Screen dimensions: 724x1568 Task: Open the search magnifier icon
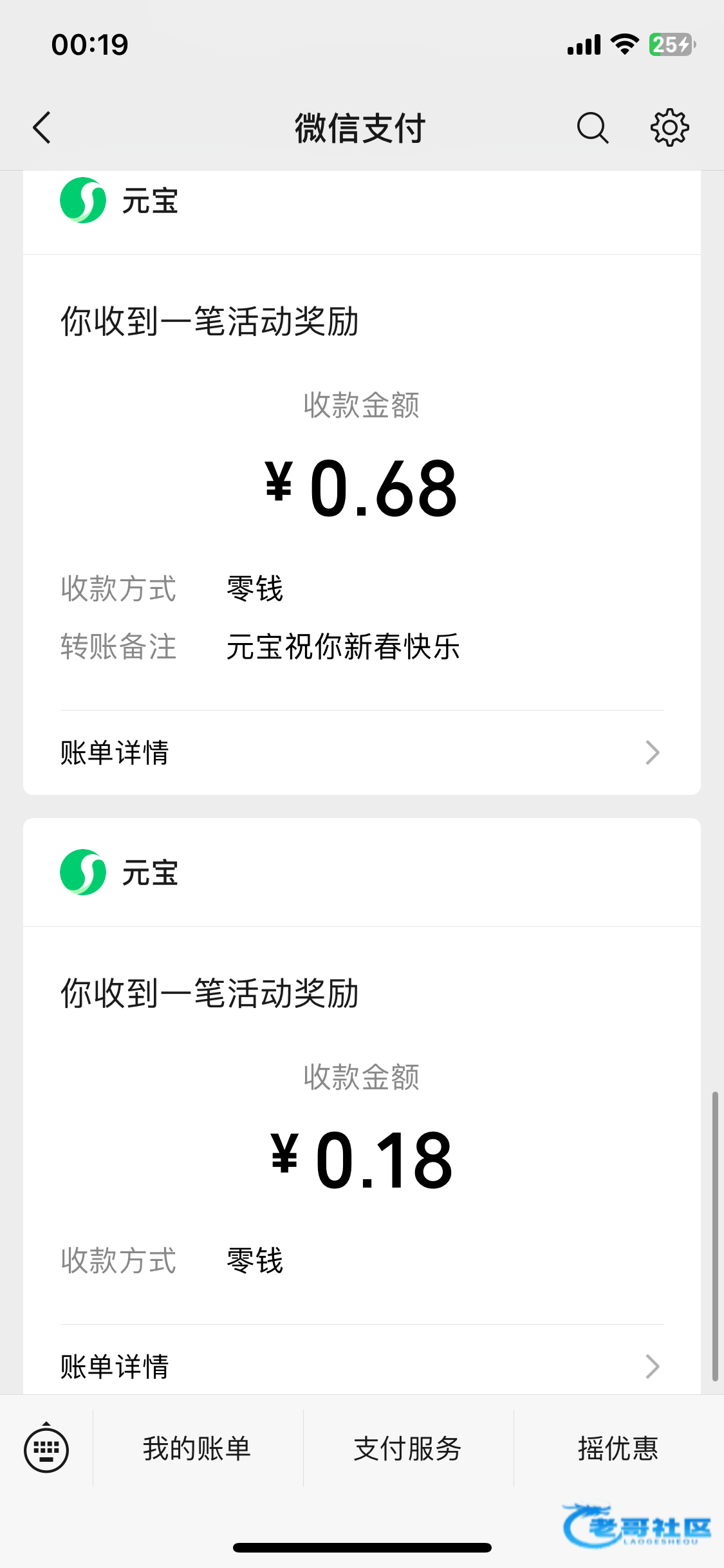pos(592,127)
